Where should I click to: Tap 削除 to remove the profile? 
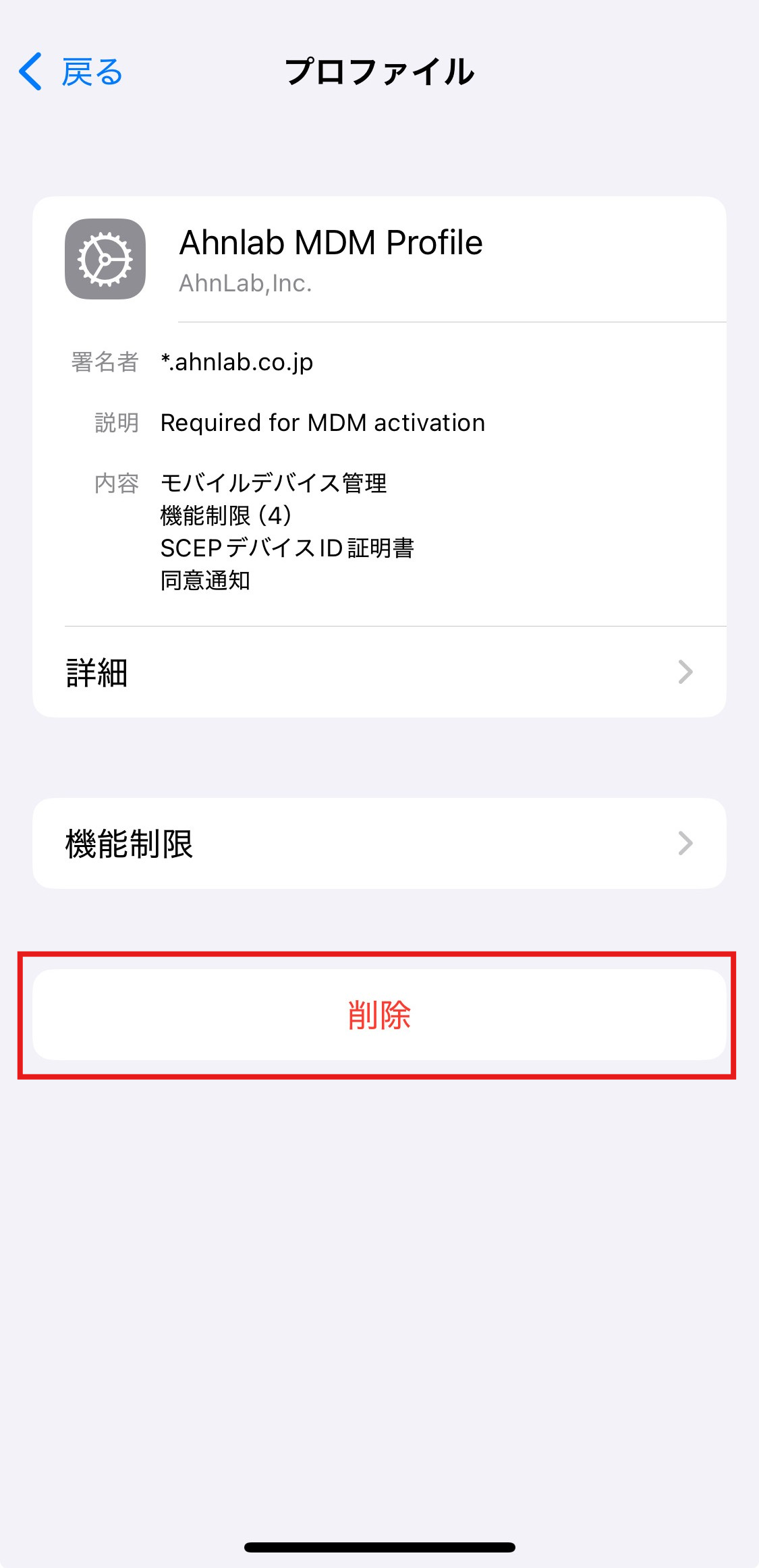(379, 1014)
